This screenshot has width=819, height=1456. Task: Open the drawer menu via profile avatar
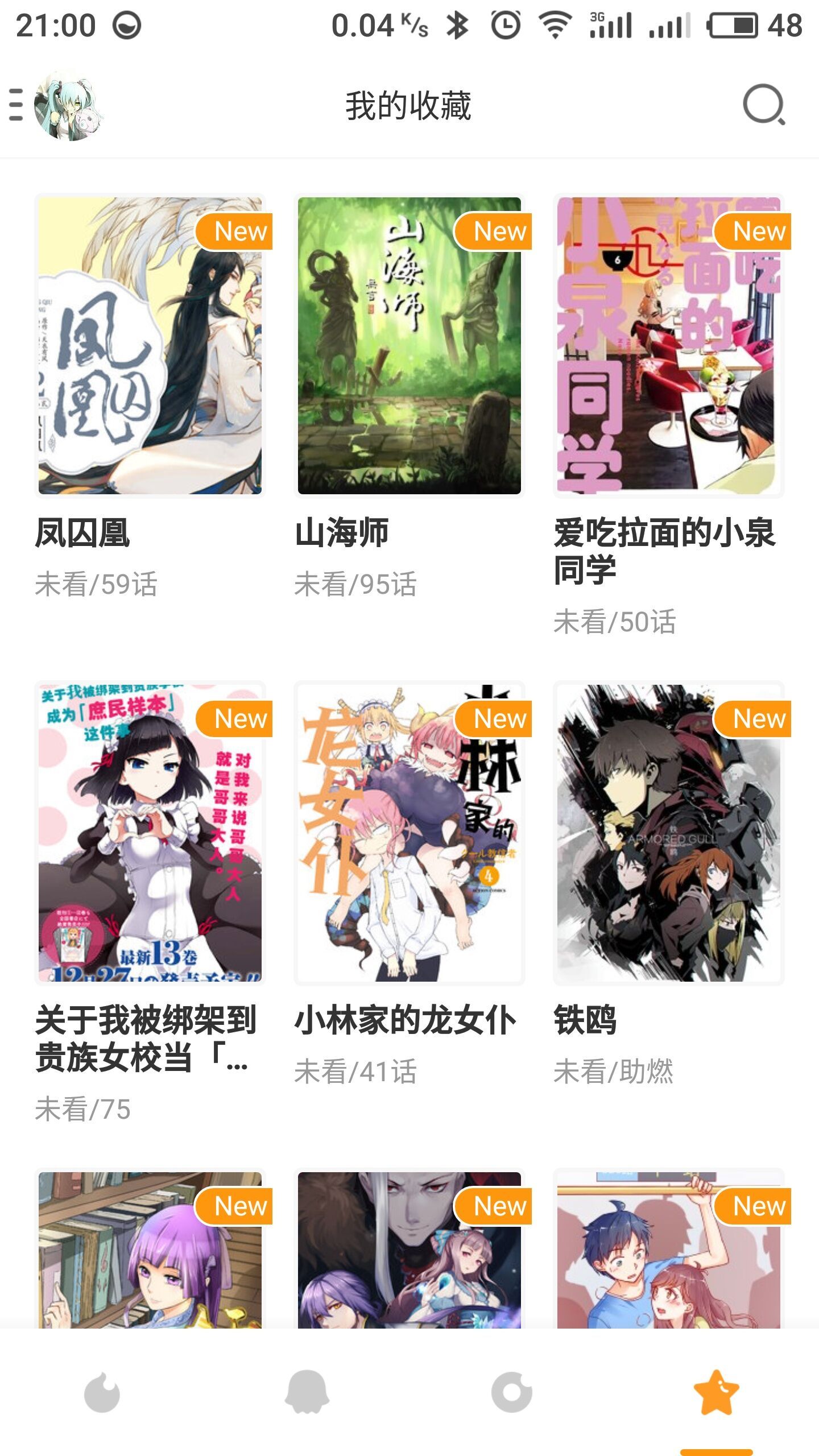coord(67,106)
